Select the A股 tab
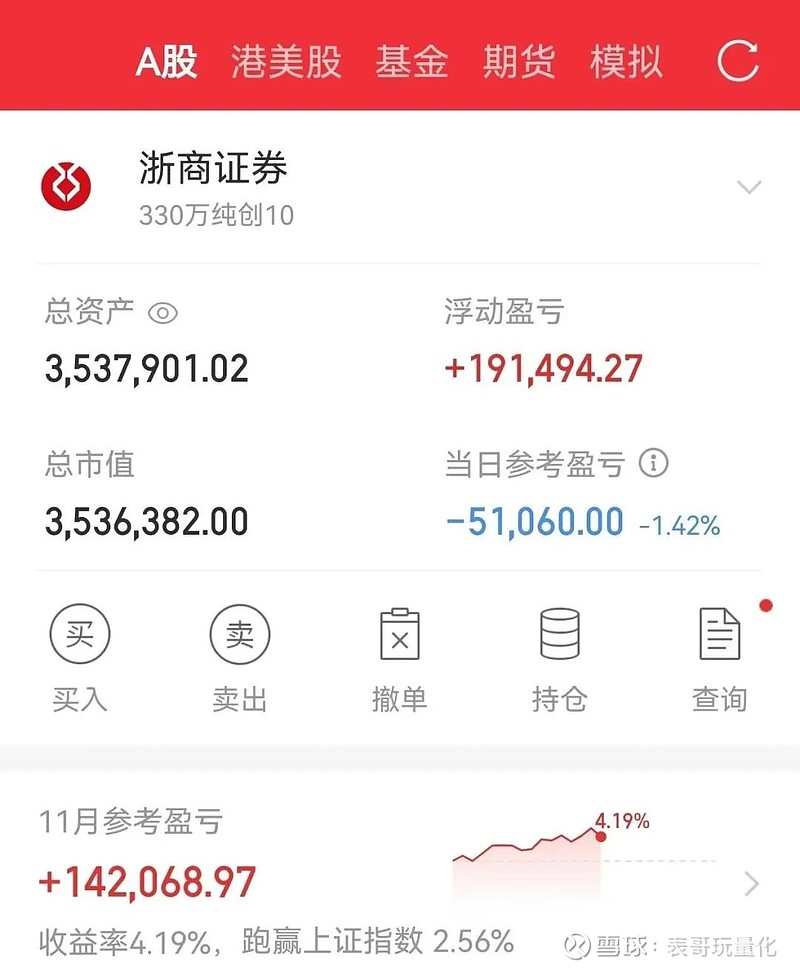This screenshot has width=800, height=971. coord(167,62)
